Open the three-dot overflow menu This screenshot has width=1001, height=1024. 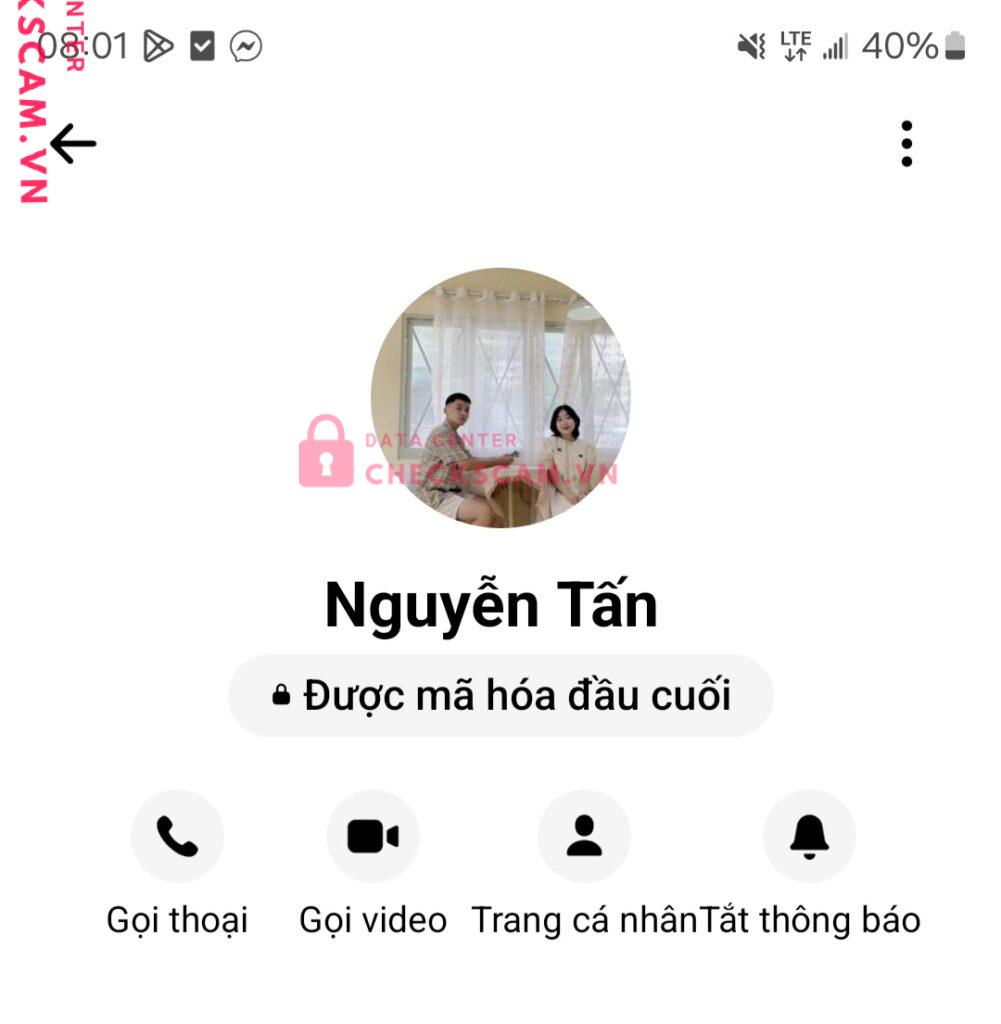point(906,144)
